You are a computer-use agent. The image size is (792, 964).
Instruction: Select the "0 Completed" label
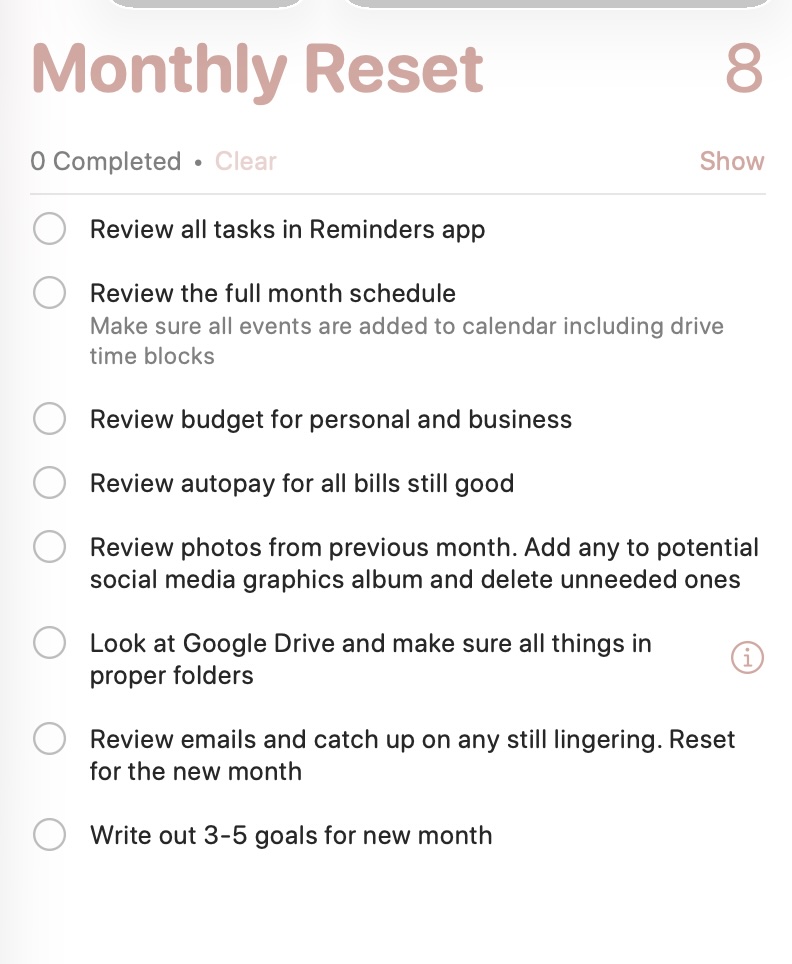click(x=105, y=161)
